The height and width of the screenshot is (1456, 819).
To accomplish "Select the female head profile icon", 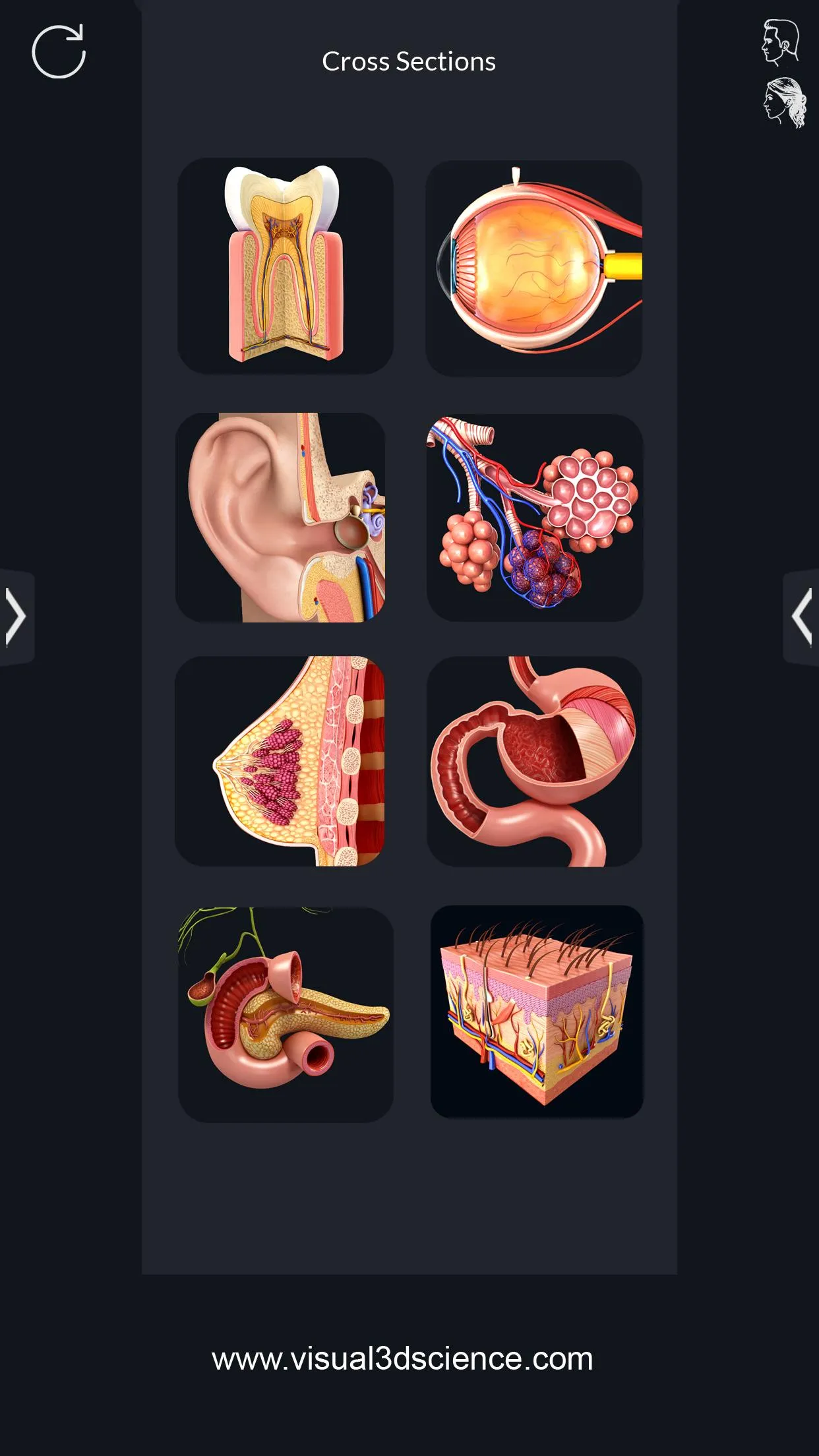I will pos(785,102).
